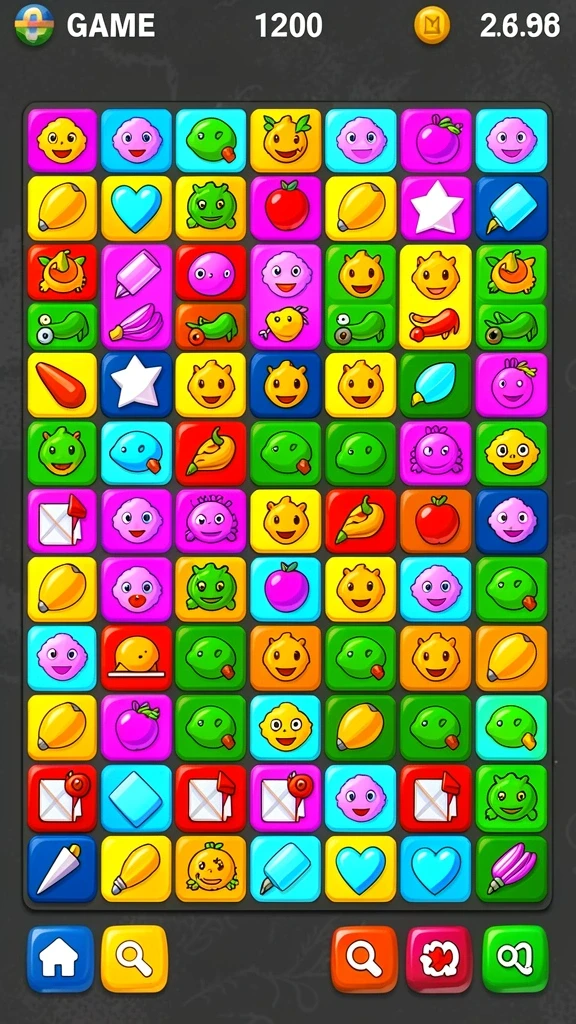
Task: Activate the red splat booster button
Action: (439, 958)
